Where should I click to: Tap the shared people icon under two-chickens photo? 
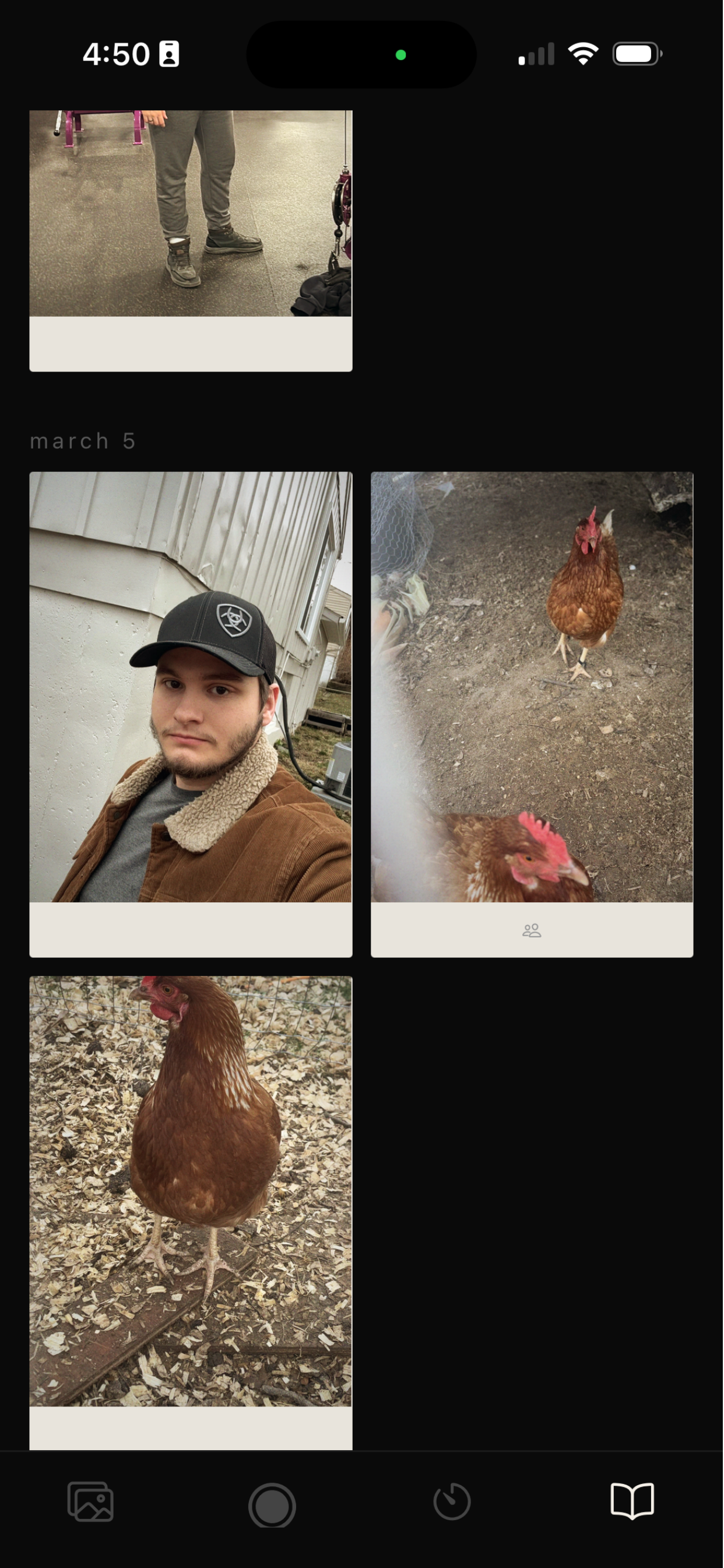click(532, 930)
